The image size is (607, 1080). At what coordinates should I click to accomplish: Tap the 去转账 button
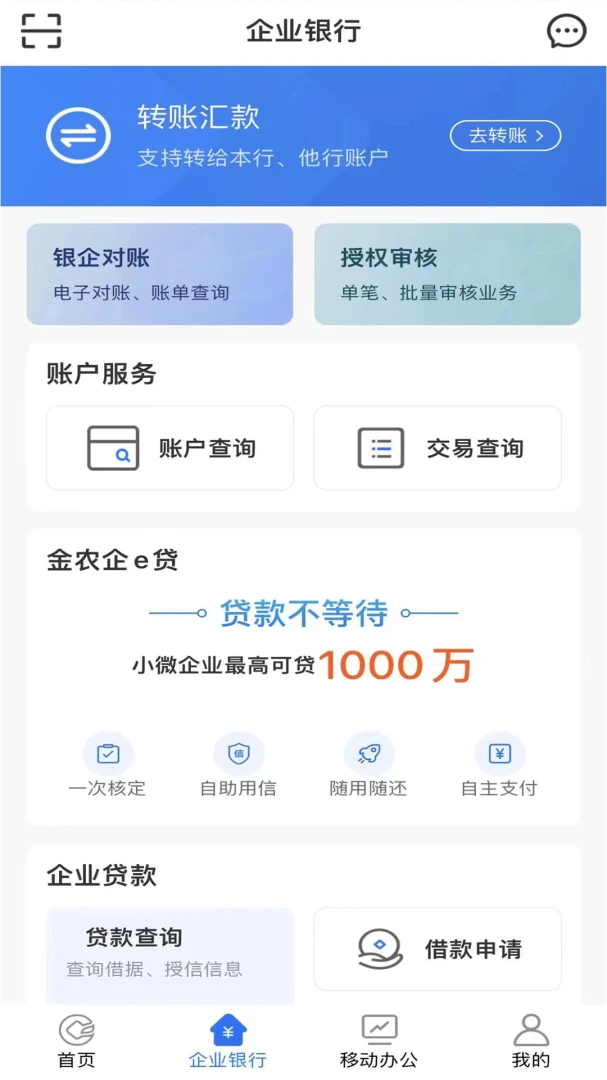click(x=505, y=136)
